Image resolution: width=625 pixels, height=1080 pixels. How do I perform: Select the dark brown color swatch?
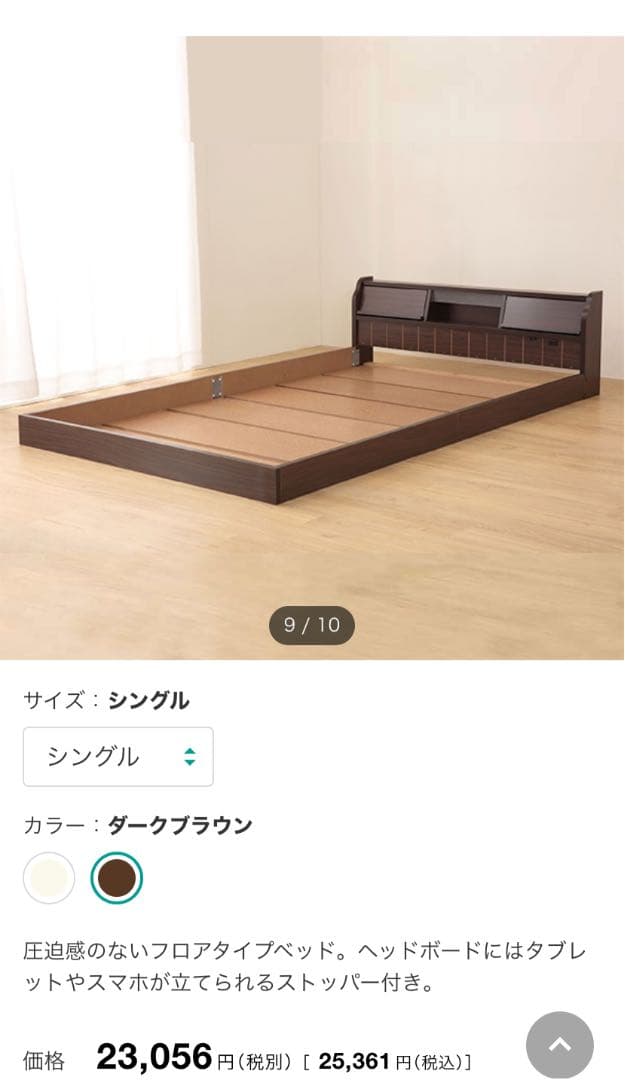(117, 878)
